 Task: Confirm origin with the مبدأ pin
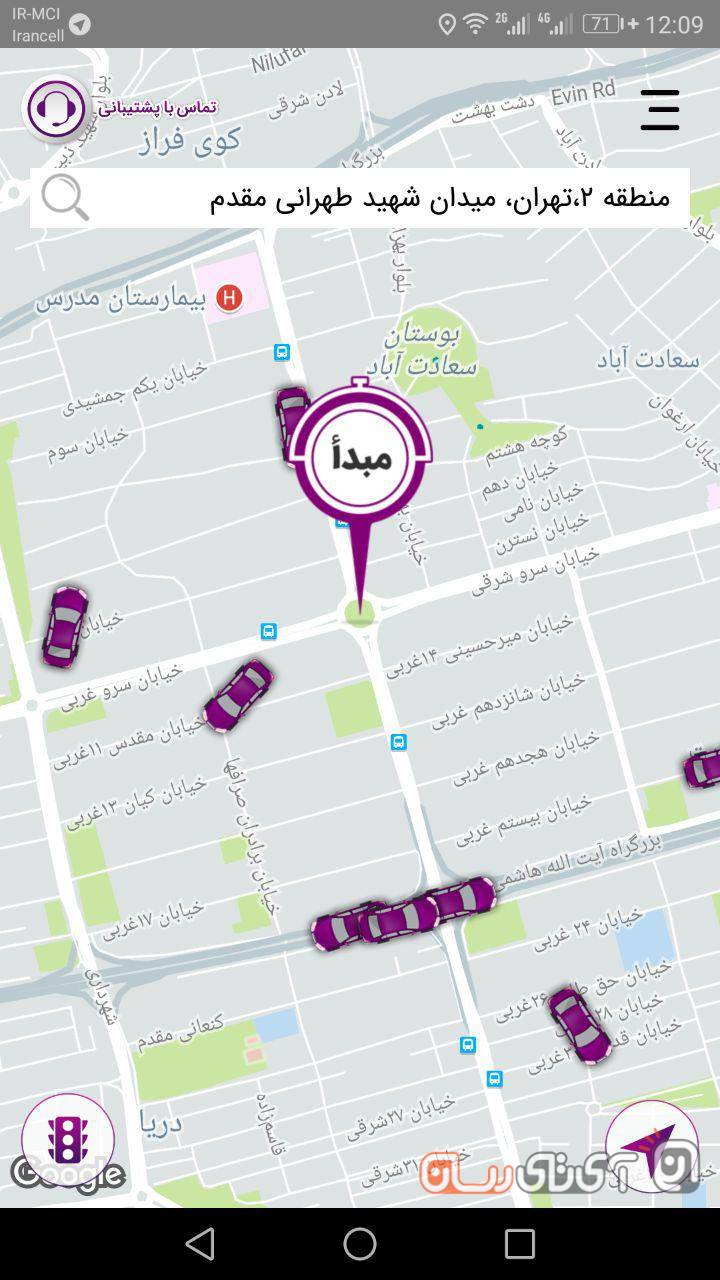[x=360, y=457]
